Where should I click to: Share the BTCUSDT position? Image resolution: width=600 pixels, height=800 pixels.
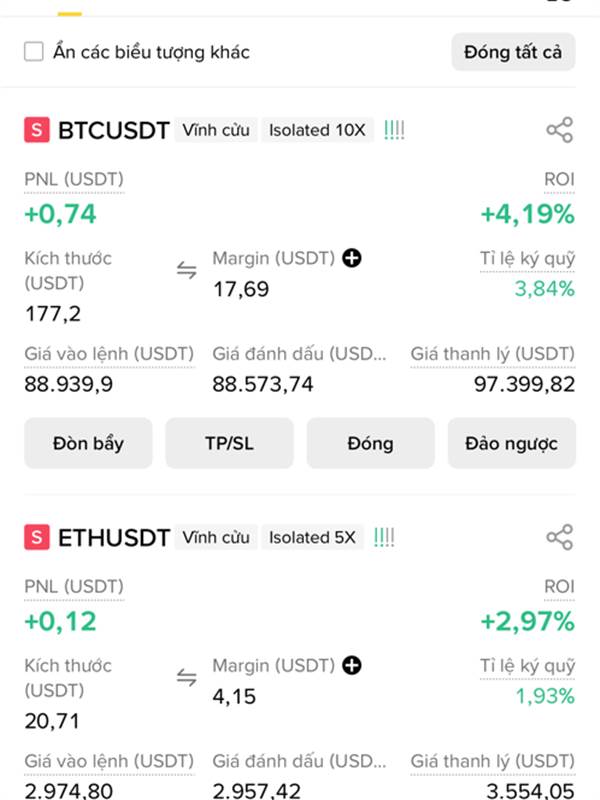pos(559,130)
